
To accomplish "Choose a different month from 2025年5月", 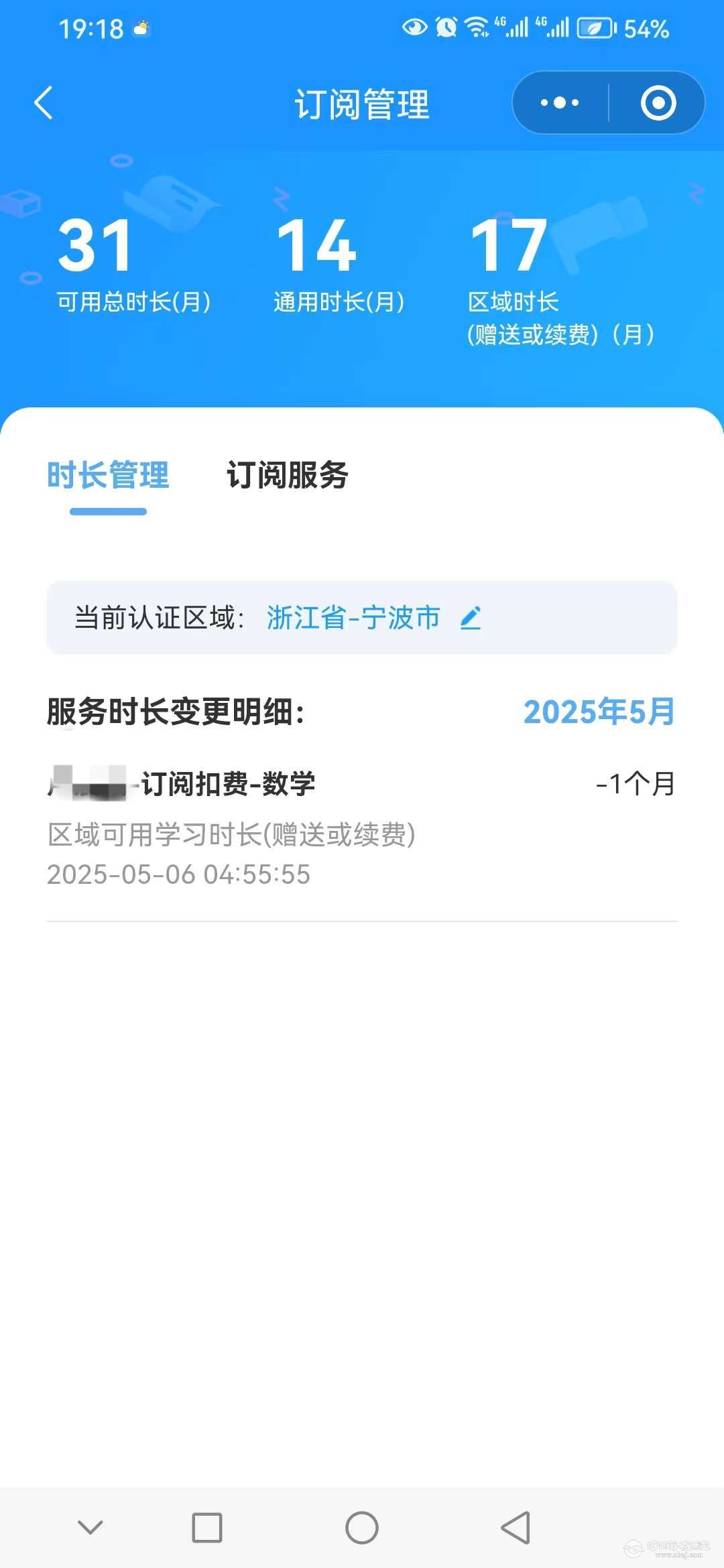I will 599,712.
